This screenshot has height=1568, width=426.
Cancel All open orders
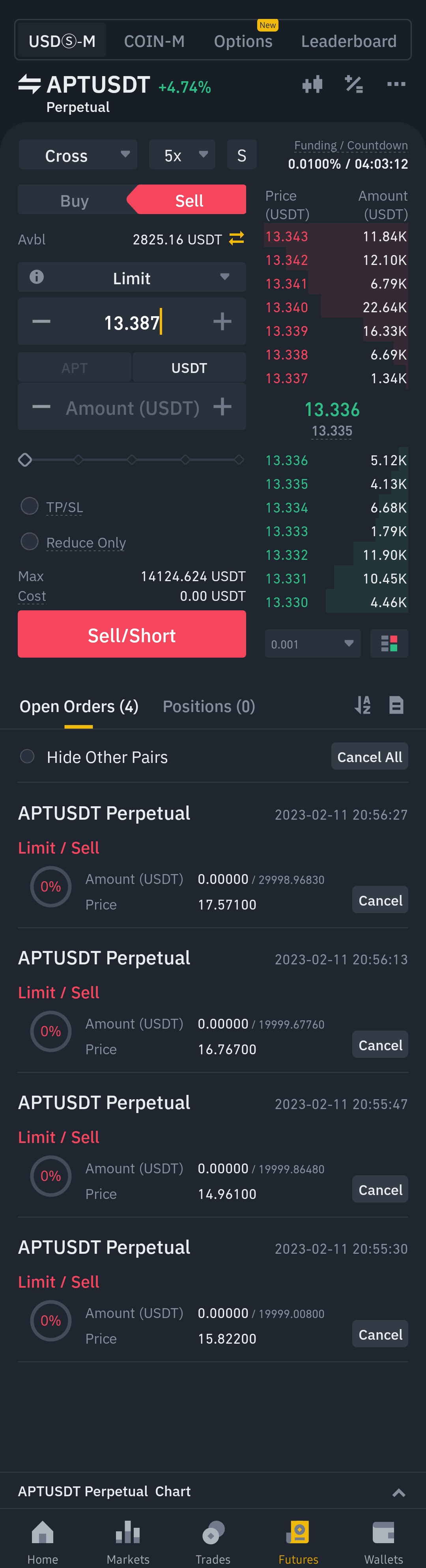[x=369, y=757]
